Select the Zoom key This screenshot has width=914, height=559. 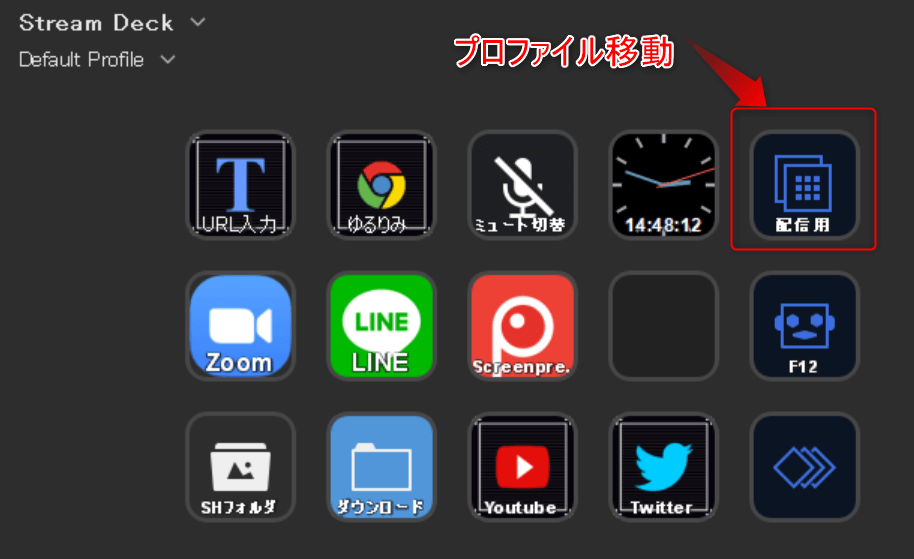(x=241, y=326)
